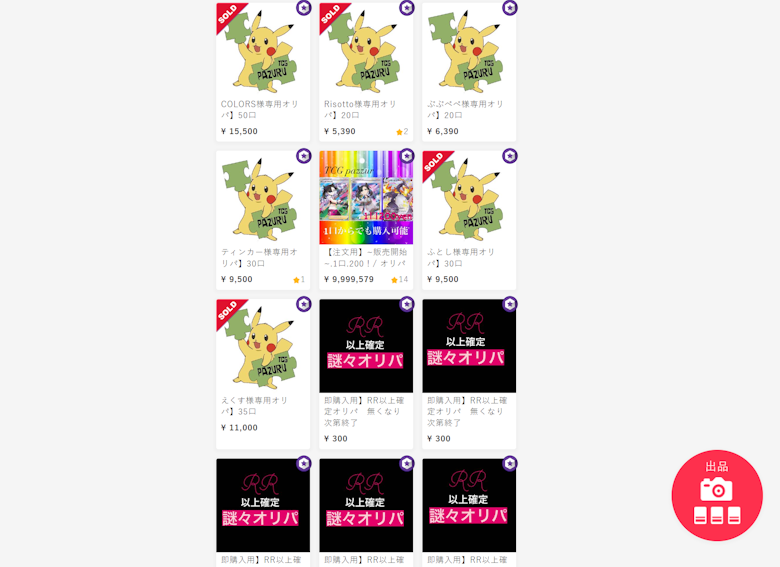Select the ティンカー様専用オリパ 30口 card
This screenshot has width=780, height=567.
click(263, 198)
